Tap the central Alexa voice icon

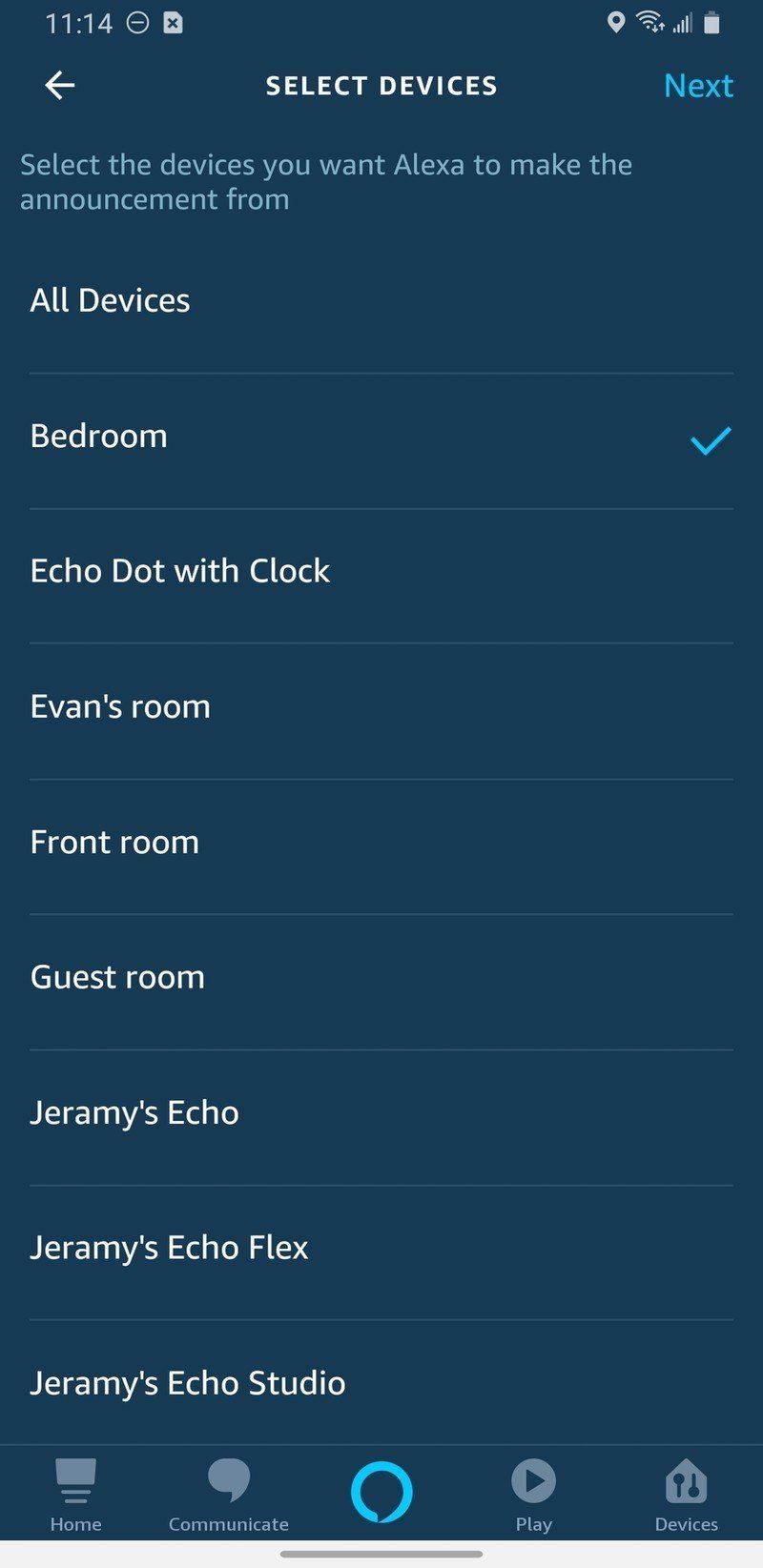(x=381, y=1492)
